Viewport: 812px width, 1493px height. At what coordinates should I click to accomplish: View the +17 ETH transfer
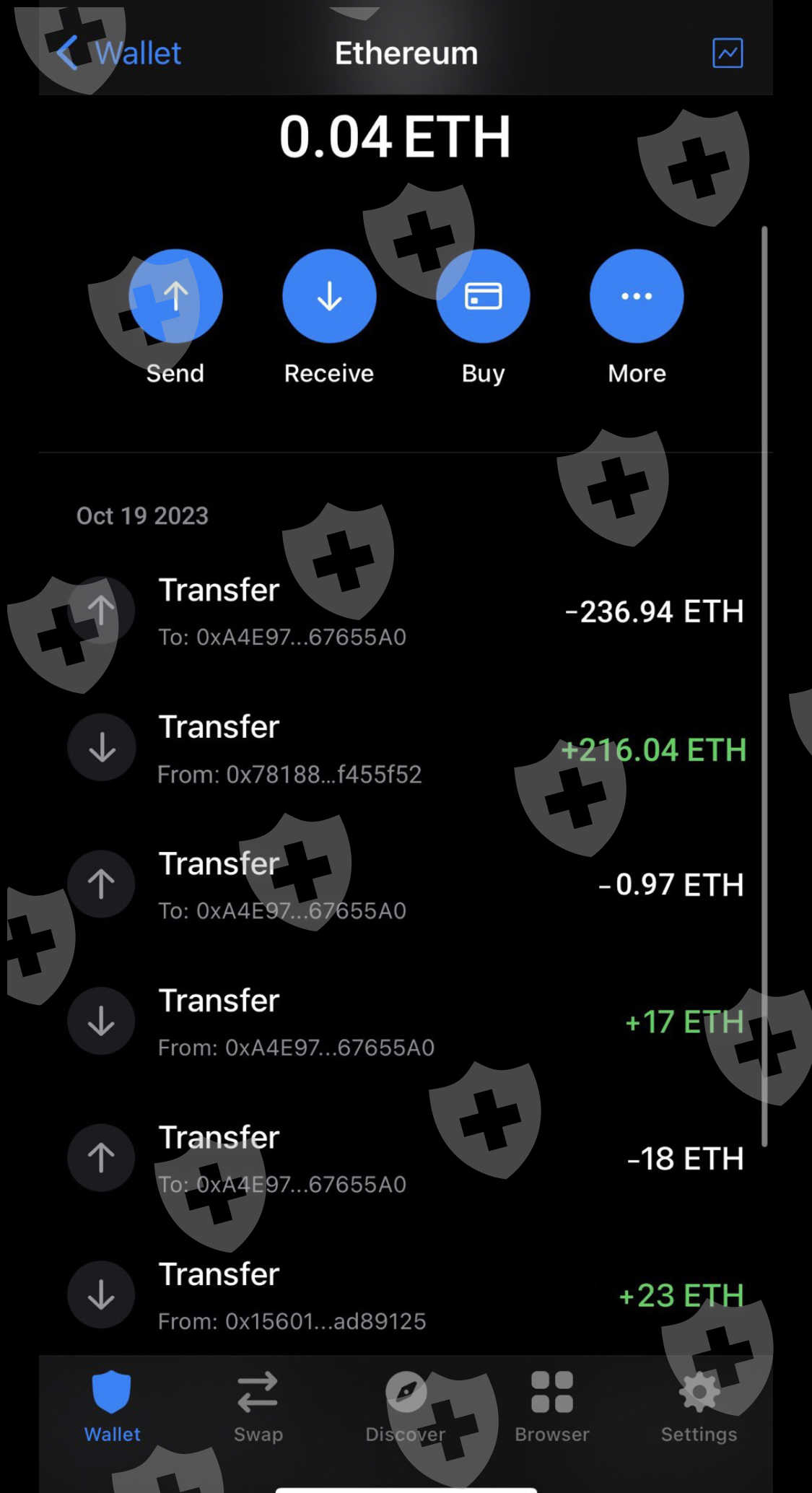(x=404, y=1022)
